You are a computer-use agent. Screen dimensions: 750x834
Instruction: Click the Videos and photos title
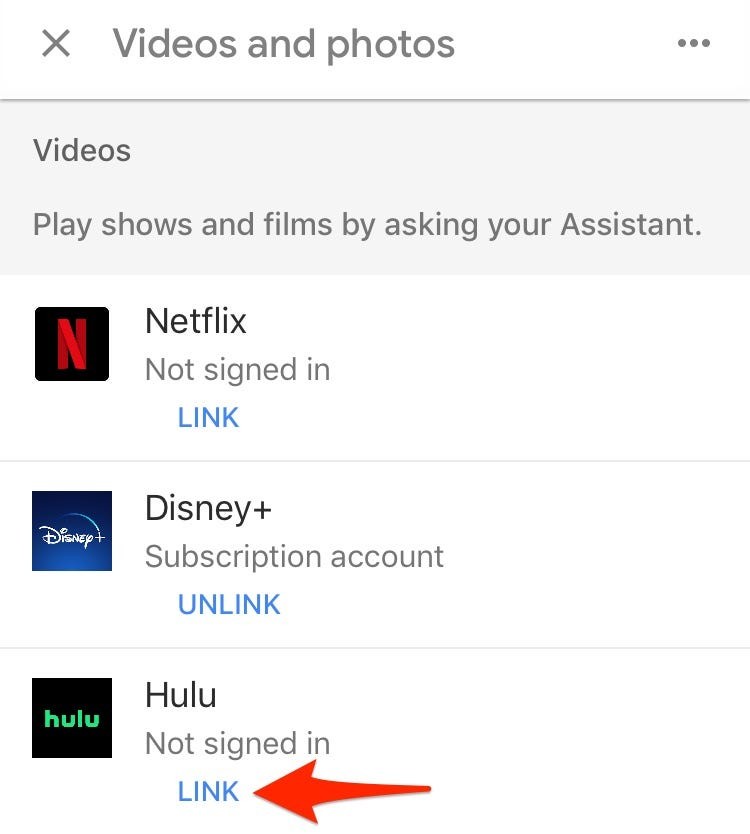click(x=283, y=43)
